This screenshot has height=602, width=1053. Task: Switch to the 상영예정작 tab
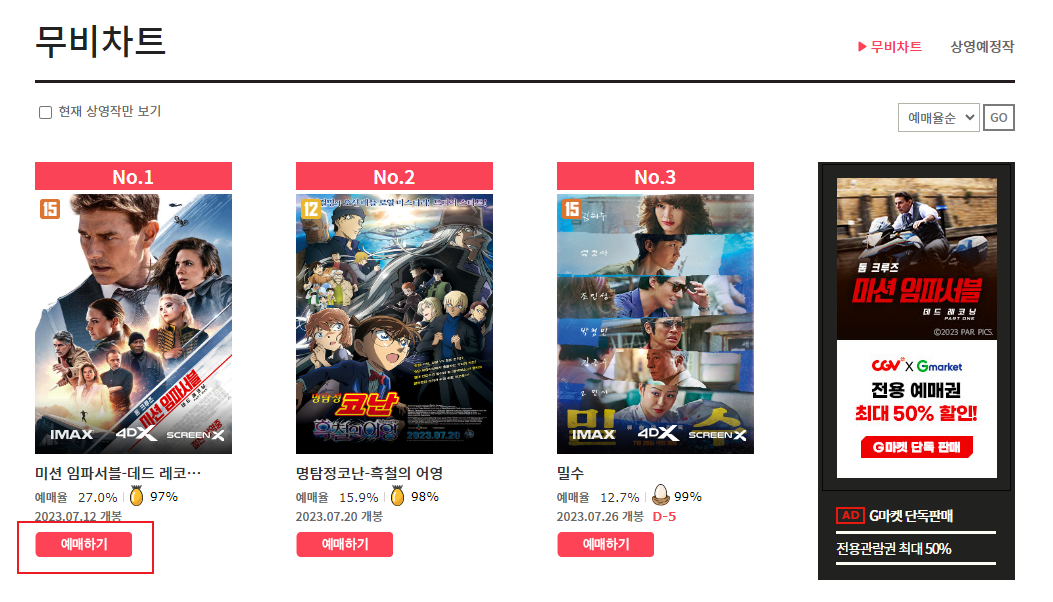point(981,47)
